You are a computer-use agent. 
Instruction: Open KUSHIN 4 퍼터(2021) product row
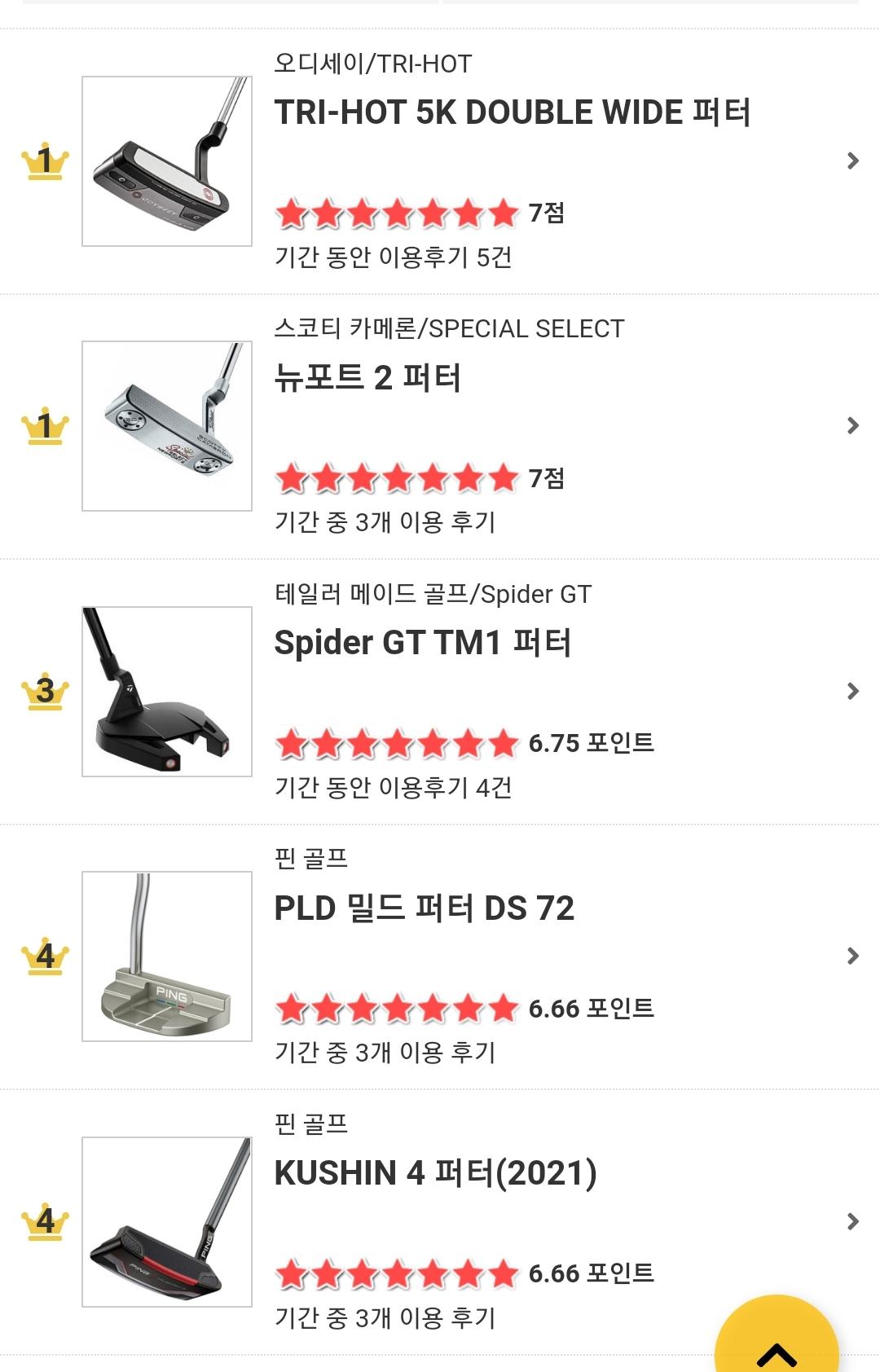click(435, 1173)
